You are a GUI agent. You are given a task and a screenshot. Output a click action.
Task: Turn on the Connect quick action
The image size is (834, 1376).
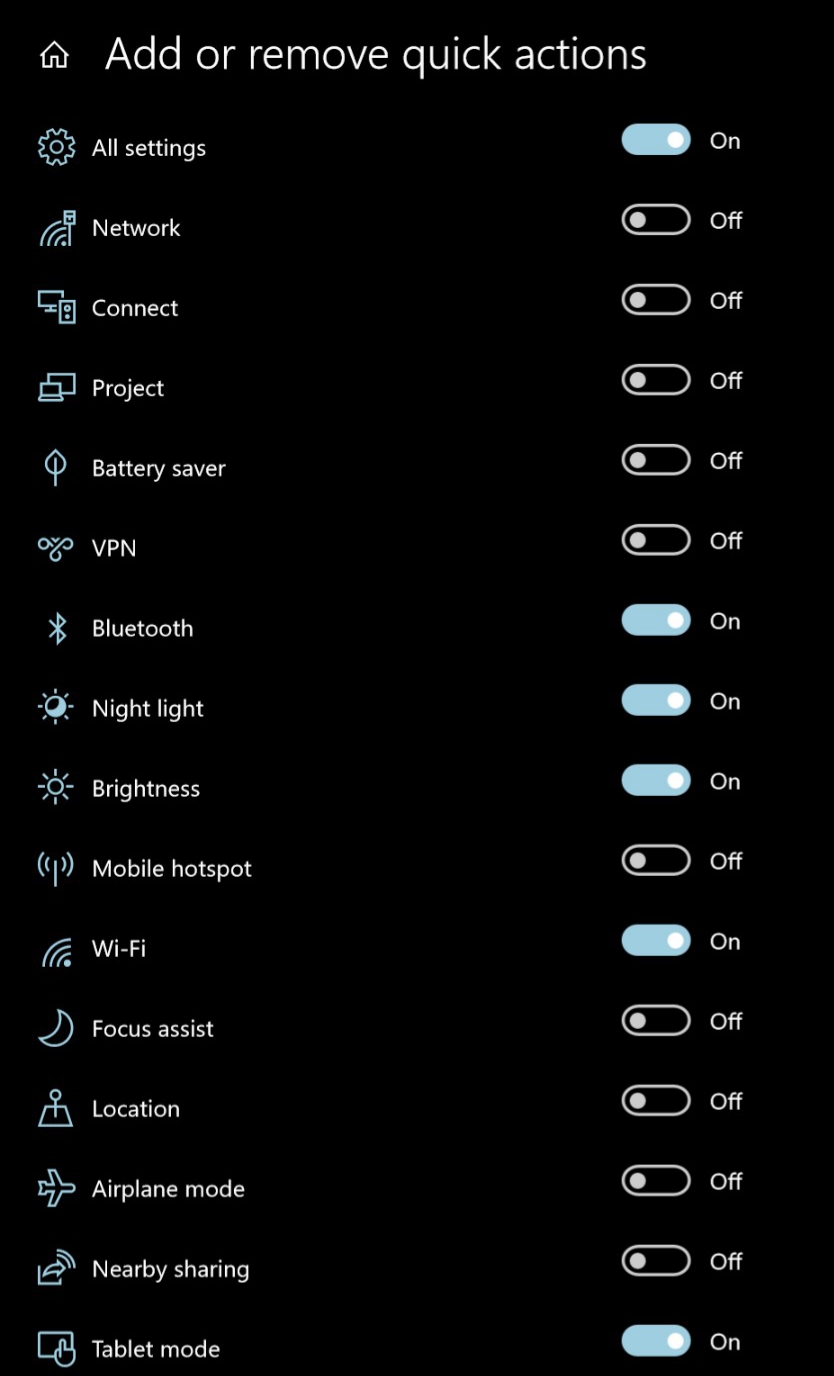point(656,300)
